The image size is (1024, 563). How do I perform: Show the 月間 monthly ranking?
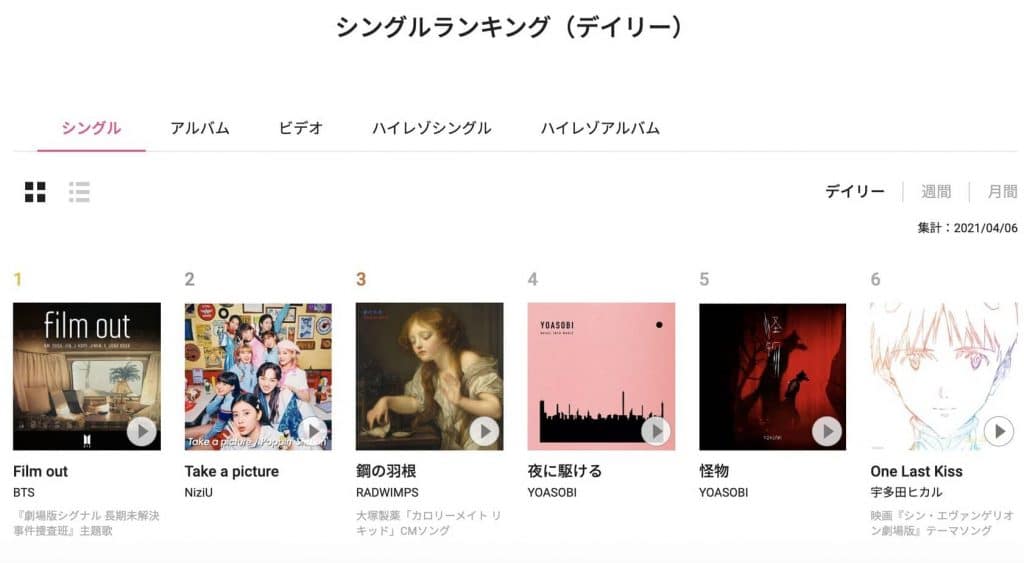pyautogui.click(x=1002, y=191)
